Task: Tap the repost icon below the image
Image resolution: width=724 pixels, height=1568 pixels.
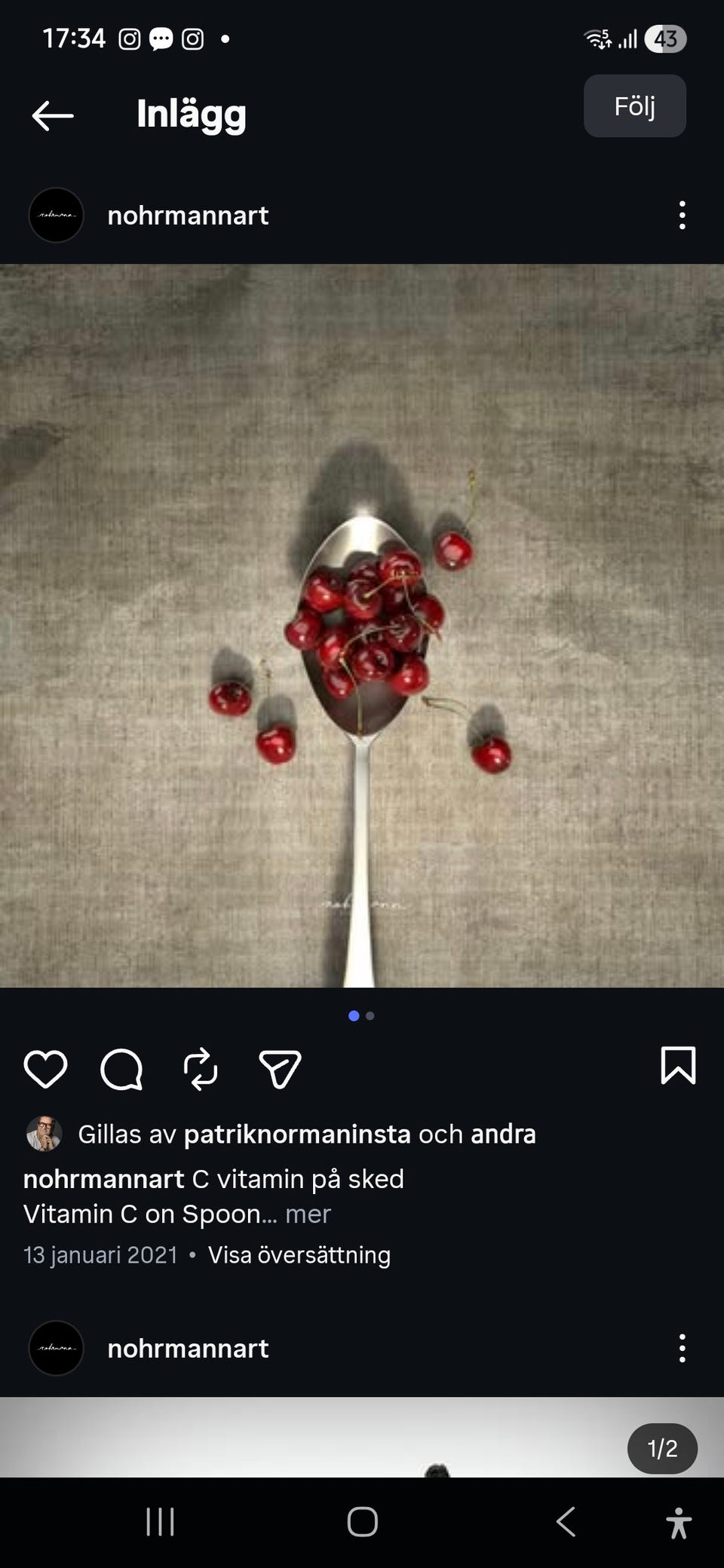Action: pos(201,1069)
